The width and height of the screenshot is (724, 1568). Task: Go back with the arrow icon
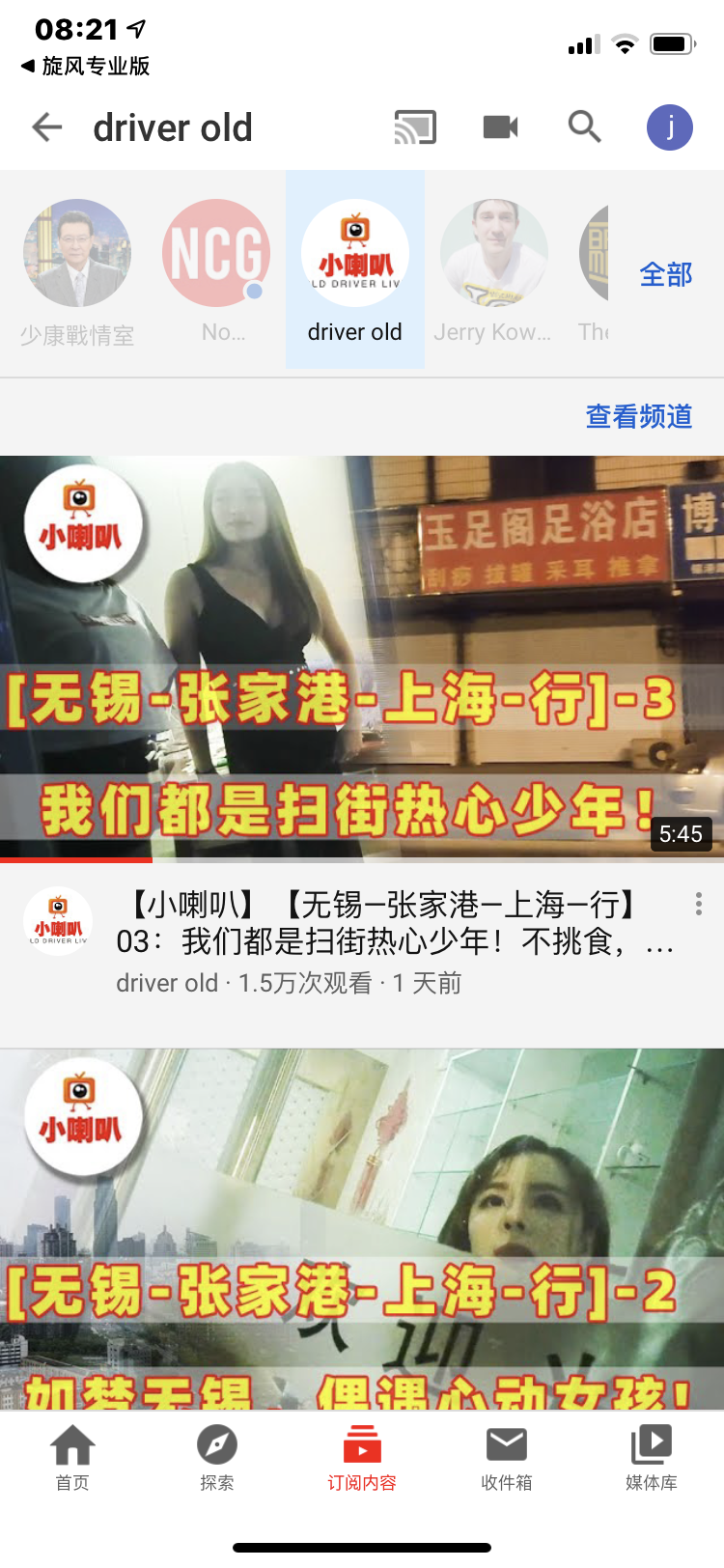(x=46, y=127)
